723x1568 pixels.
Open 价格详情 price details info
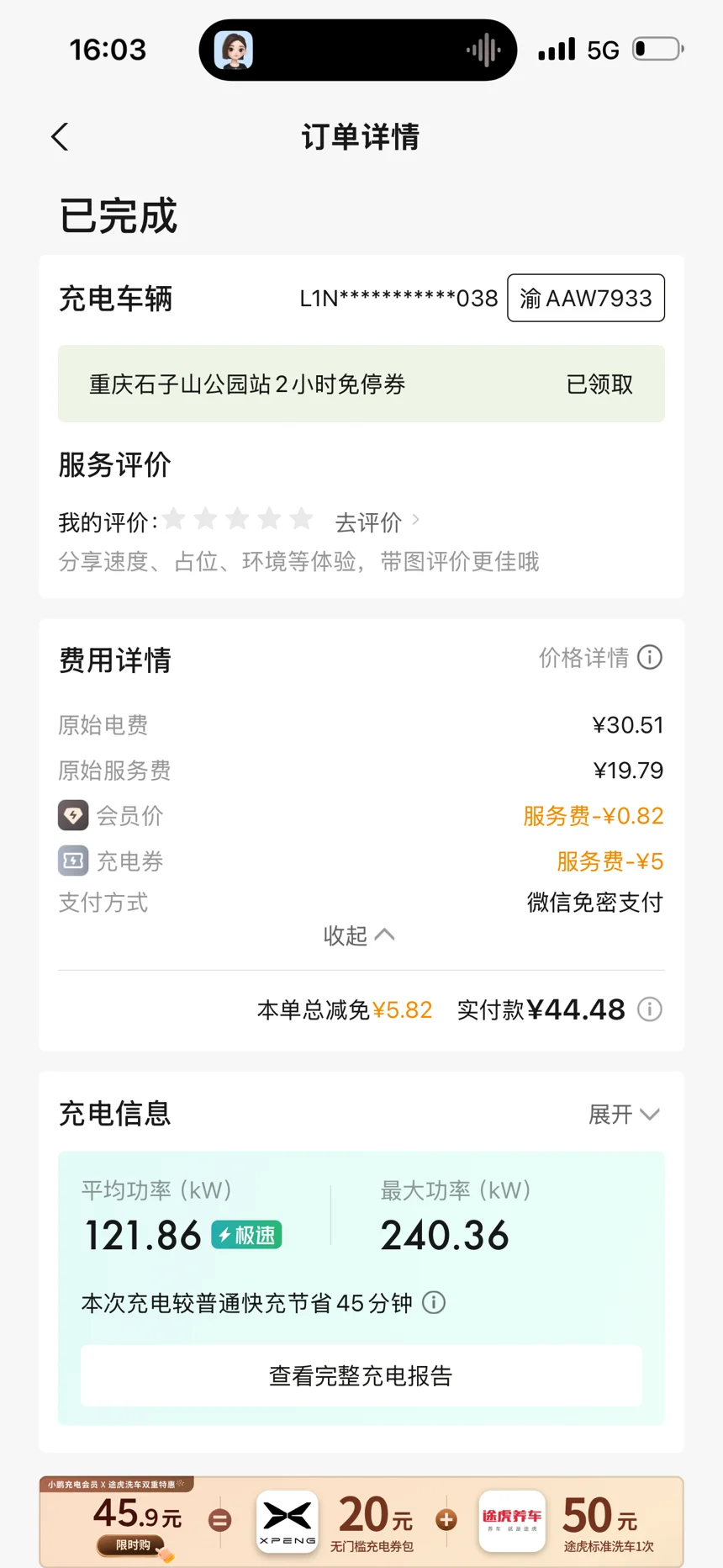pyautogui.click(x=600, y=658)
